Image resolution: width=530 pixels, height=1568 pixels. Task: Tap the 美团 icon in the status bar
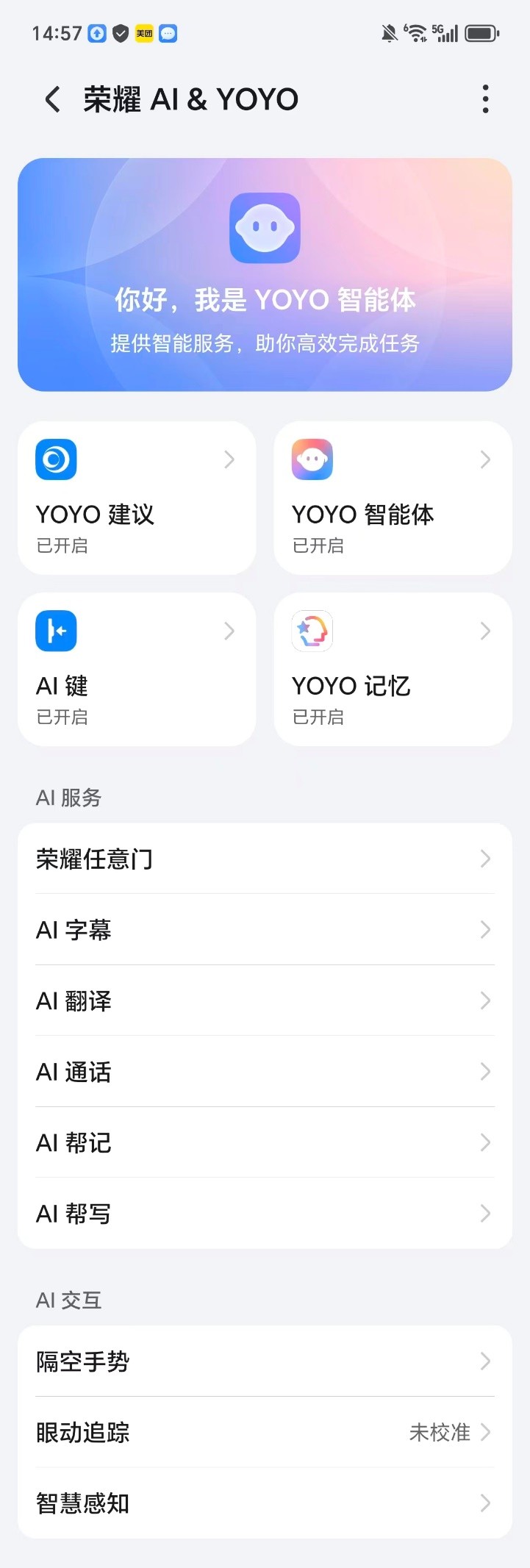143,33
